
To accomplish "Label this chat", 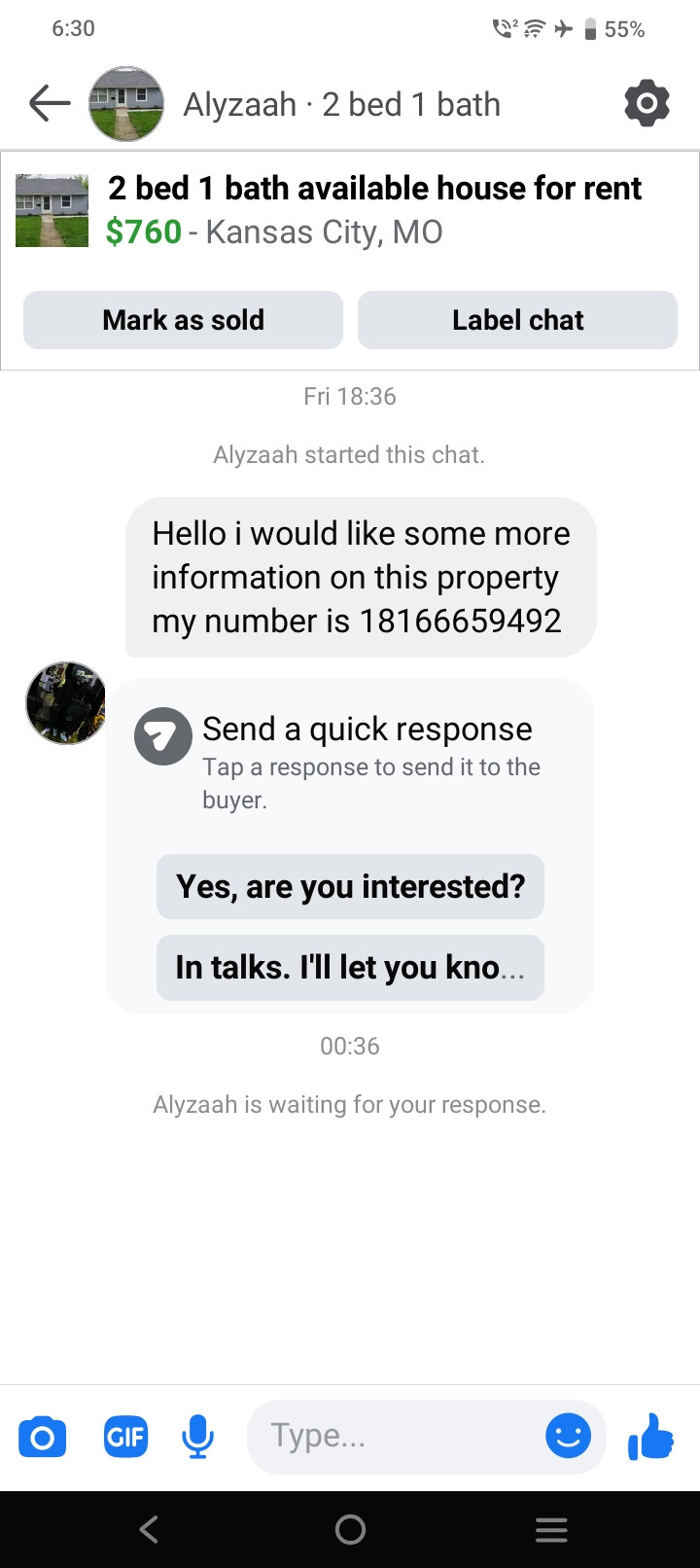I will 517,320.
